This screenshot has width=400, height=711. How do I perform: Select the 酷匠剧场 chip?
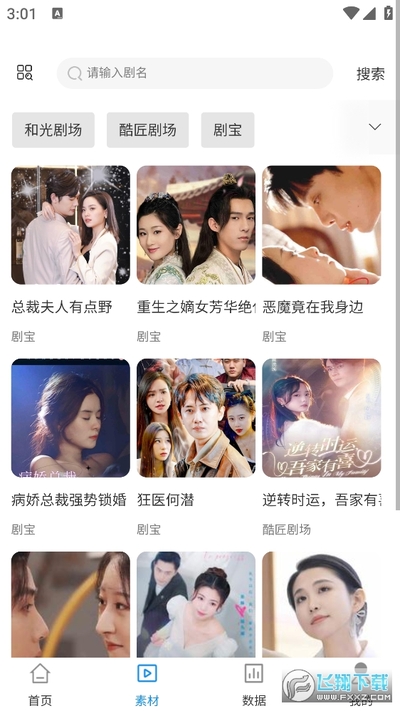147,130
